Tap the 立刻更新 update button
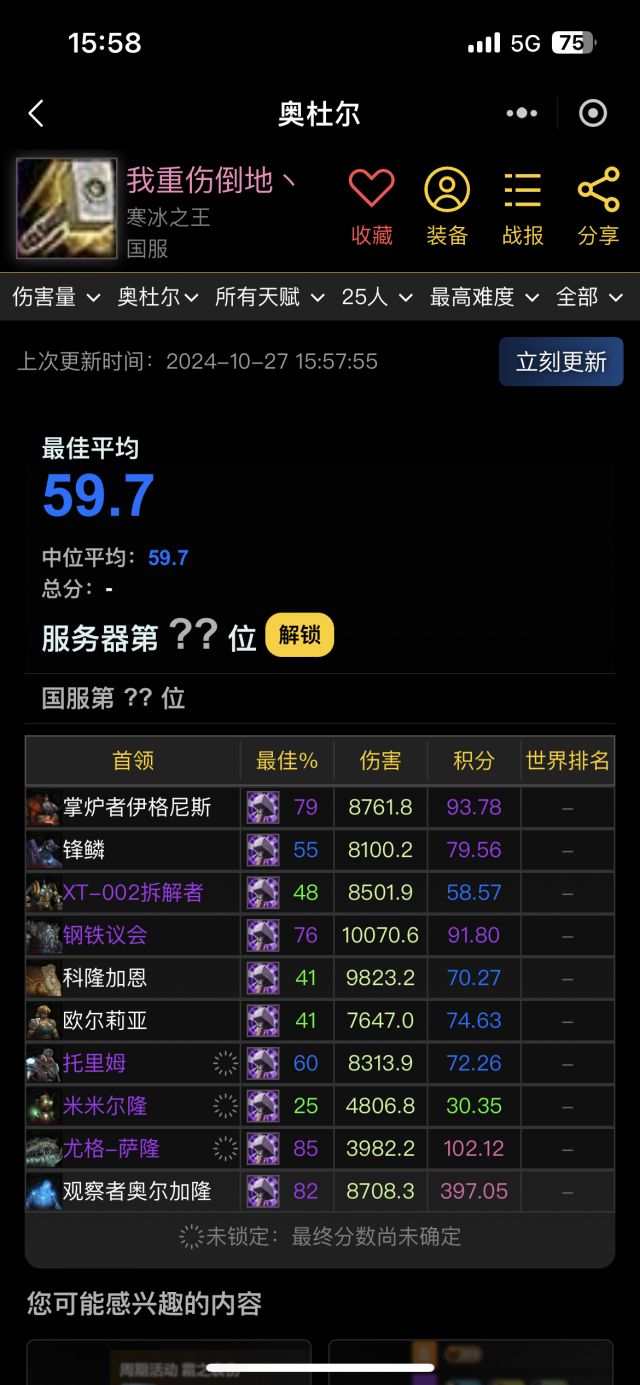The height and width of the screenshot is (1385, 640). (x=561, y=362)
